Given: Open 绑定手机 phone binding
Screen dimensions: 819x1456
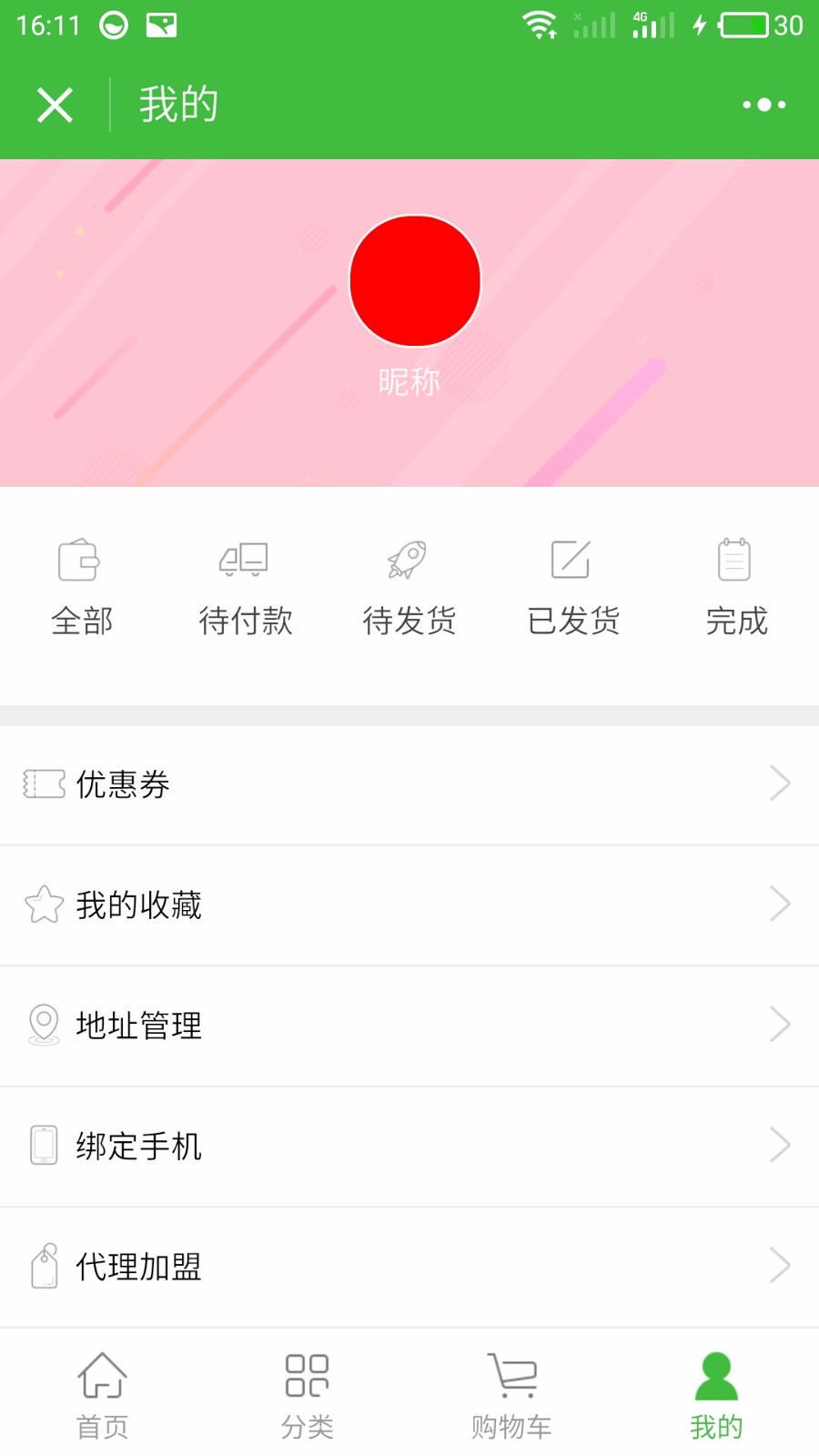Looking at the screenshot, I should (409, 1147).
